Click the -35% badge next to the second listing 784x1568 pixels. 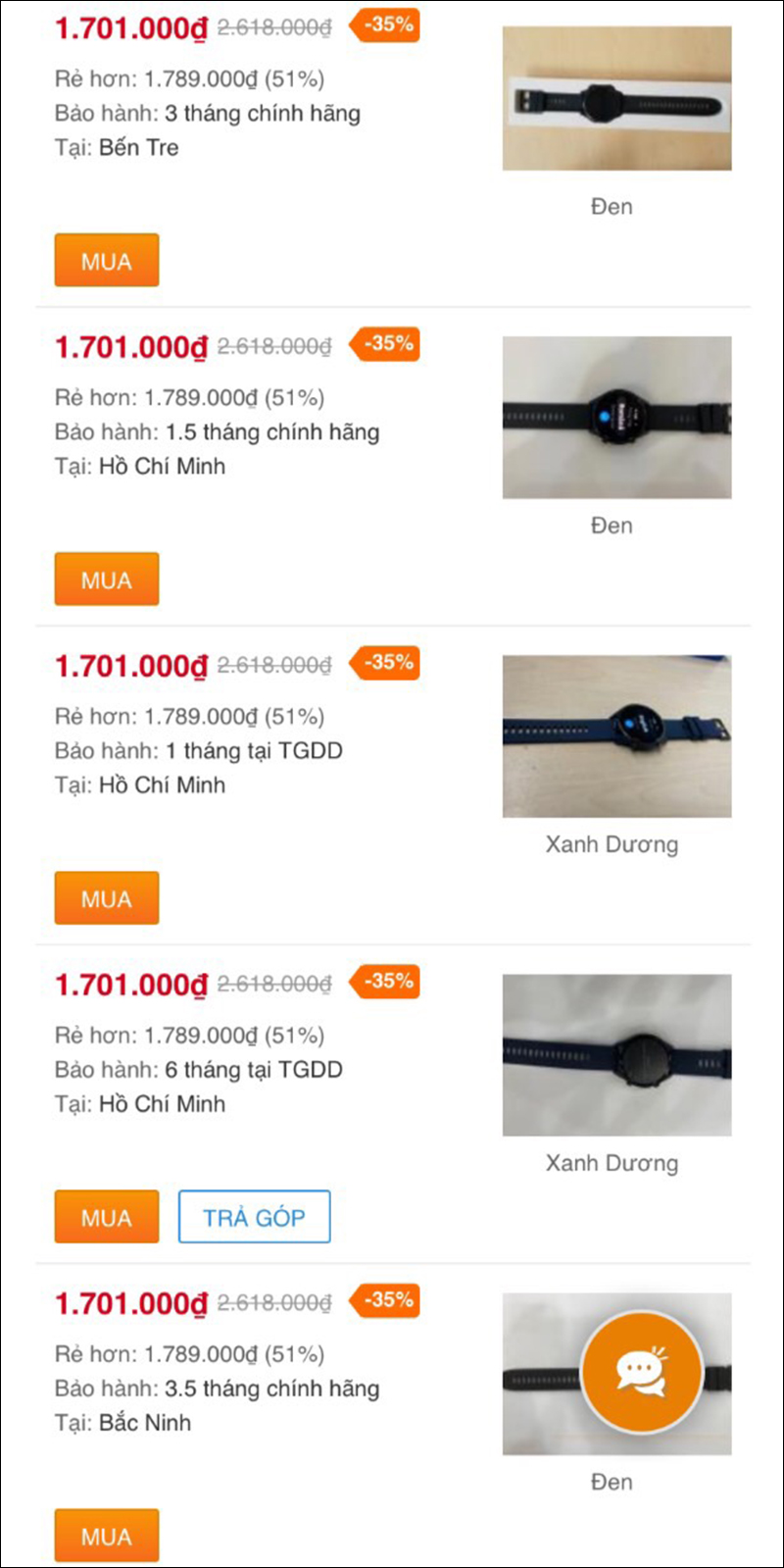coord(386,345)
